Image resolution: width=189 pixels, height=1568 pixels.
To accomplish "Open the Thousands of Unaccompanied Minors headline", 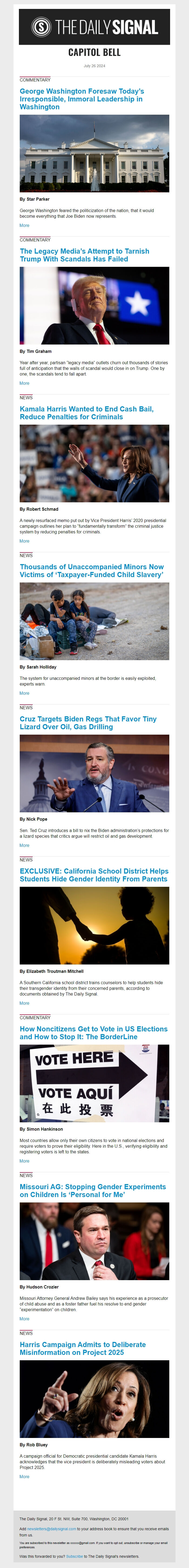I will click(92, 570).
